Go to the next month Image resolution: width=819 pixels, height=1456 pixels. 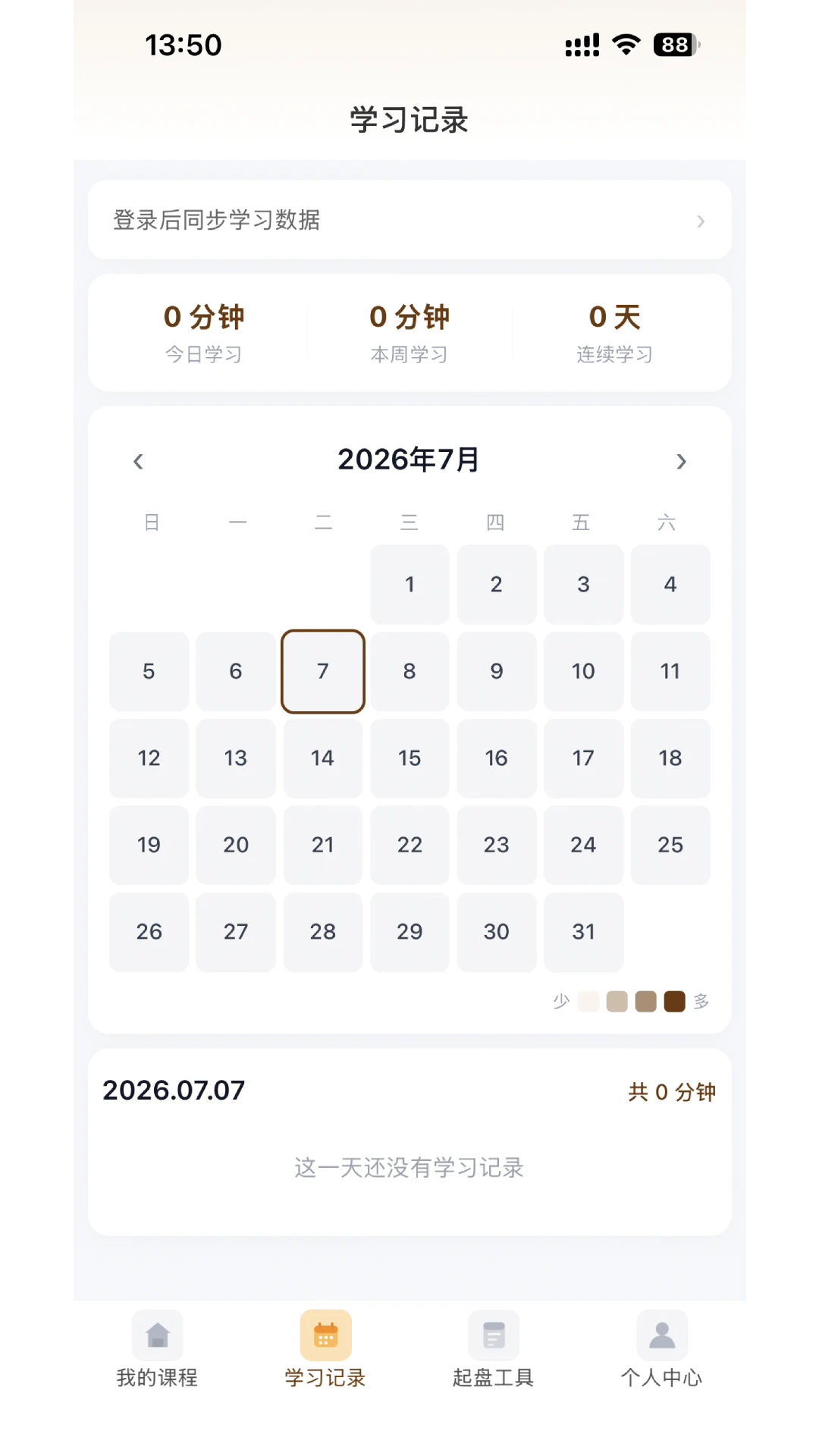[x=681, y=461]
